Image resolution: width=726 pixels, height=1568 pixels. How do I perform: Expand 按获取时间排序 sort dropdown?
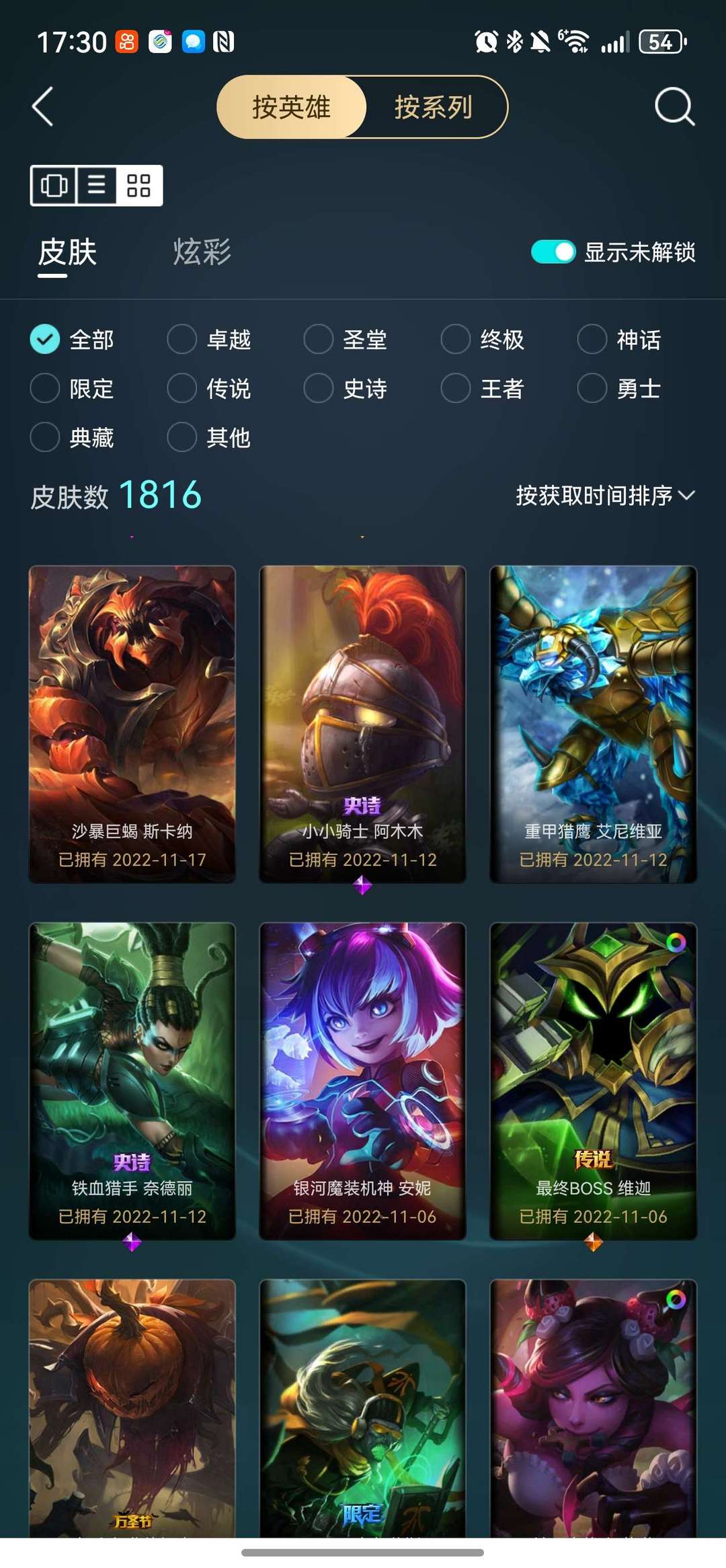coord(606,496)
